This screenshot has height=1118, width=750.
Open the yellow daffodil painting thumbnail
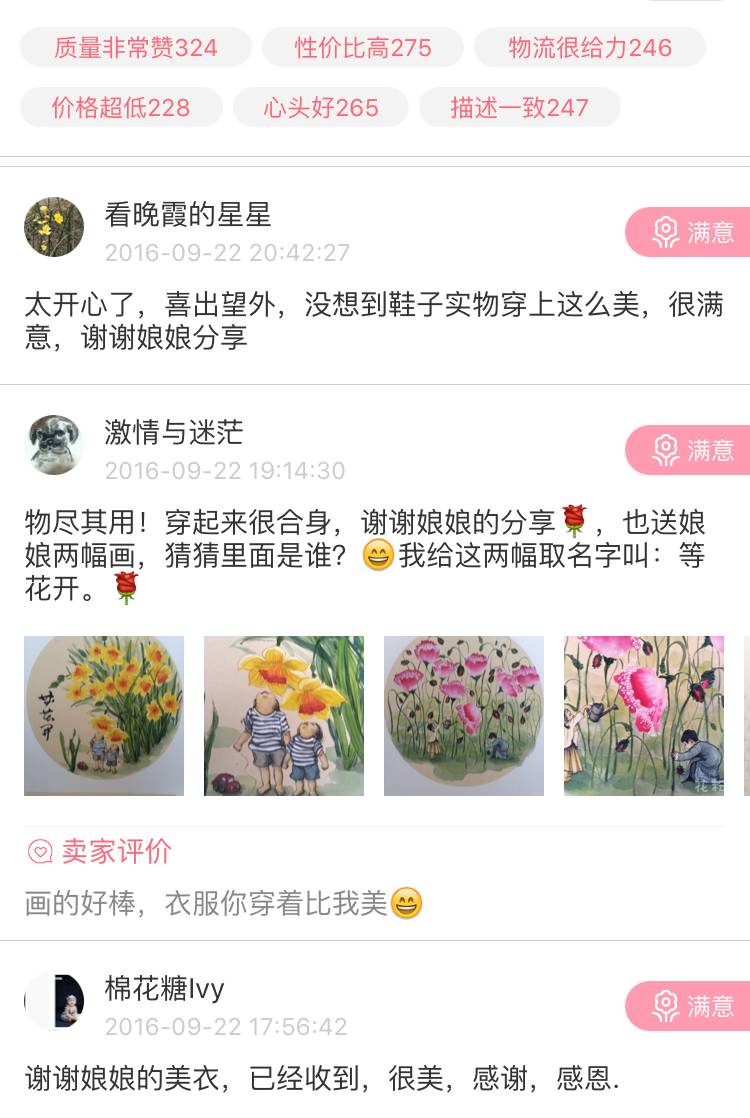pos(104,715)
